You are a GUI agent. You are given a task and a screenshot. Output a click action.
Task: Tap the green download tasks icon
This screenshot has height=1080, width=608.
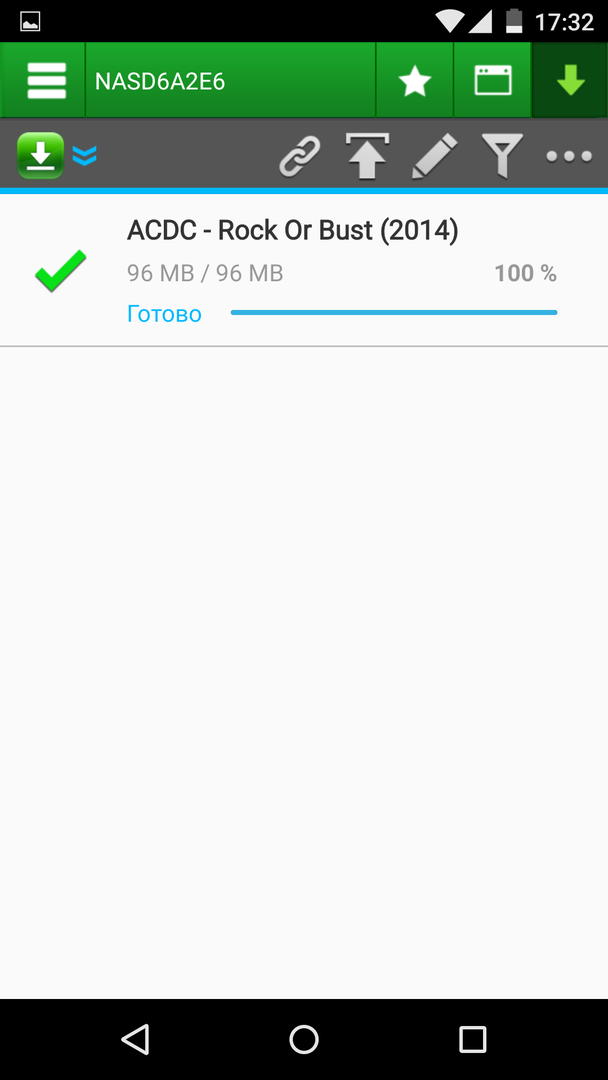[40, 156]
